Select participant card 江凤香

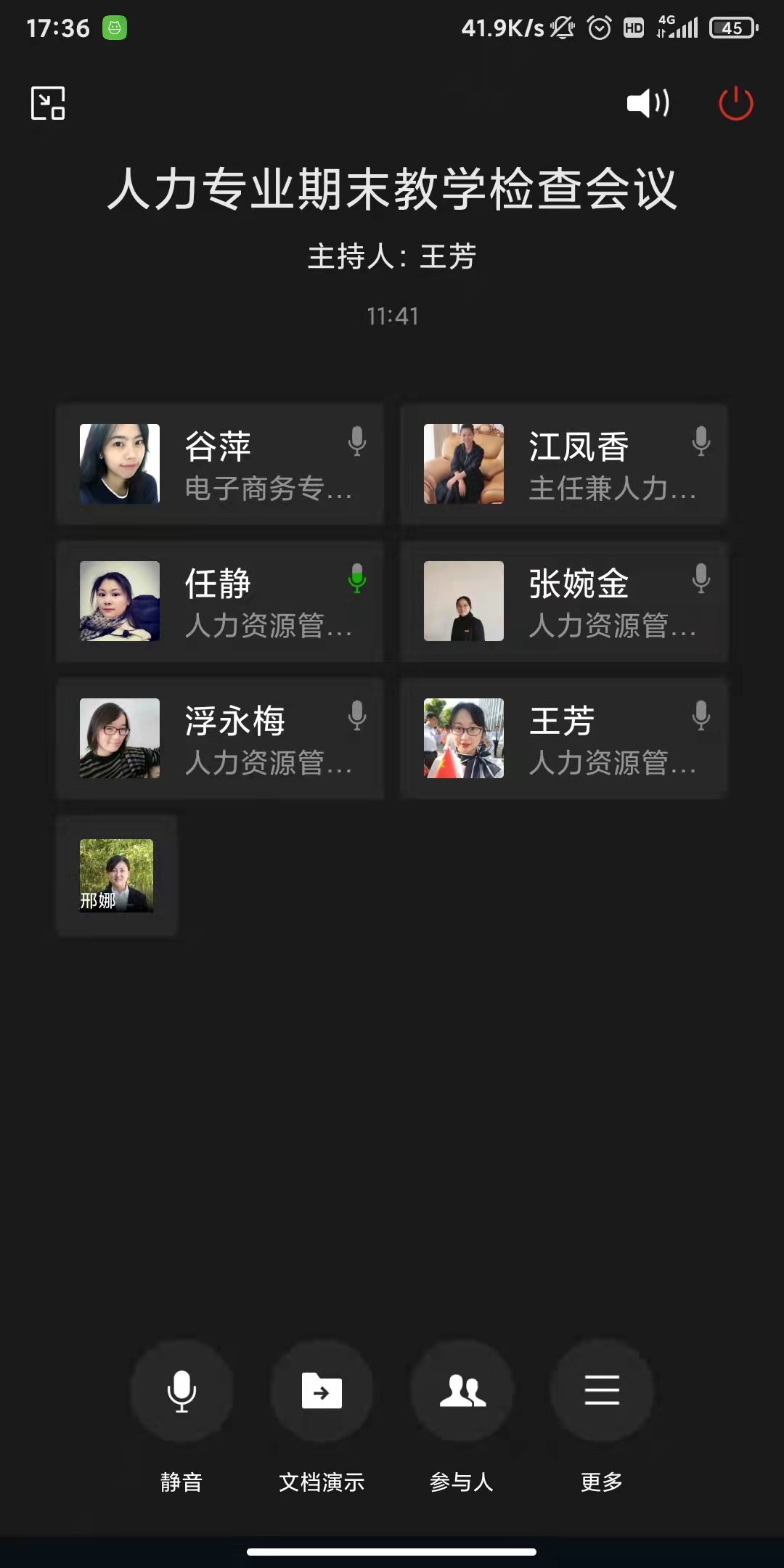pyautogui.click(x=564, y=464)
